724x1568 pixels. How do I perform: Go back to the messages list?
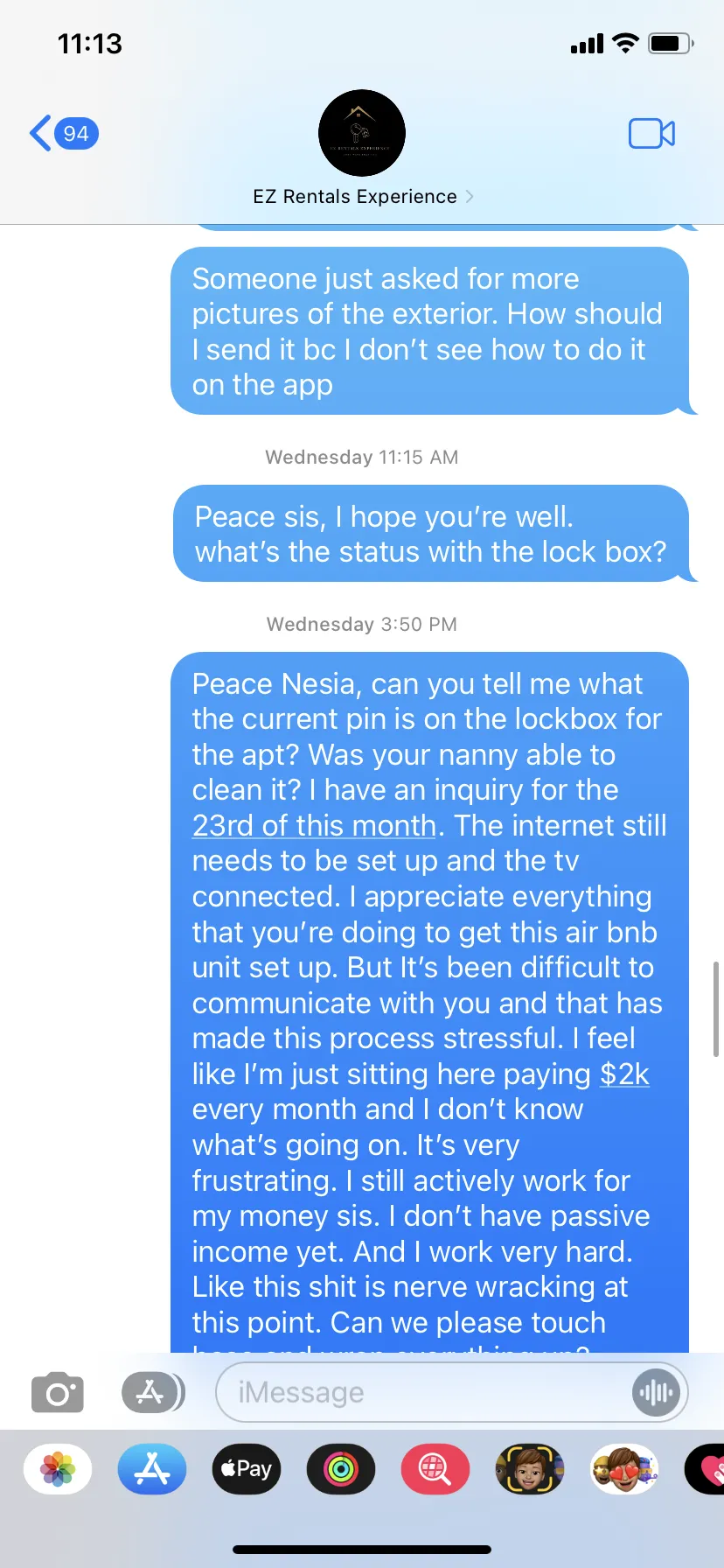[x=64, y=134]
